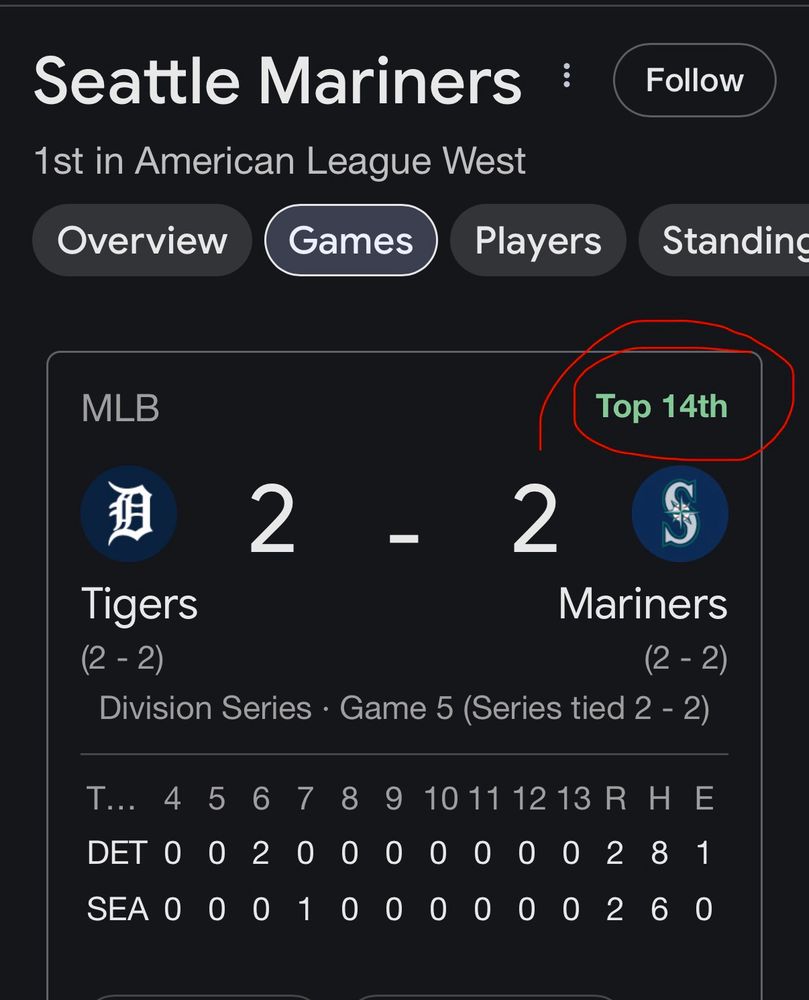Click the Seattle Mariners team logo
This screenshot has height=1000, width=809.
[679, 513]
